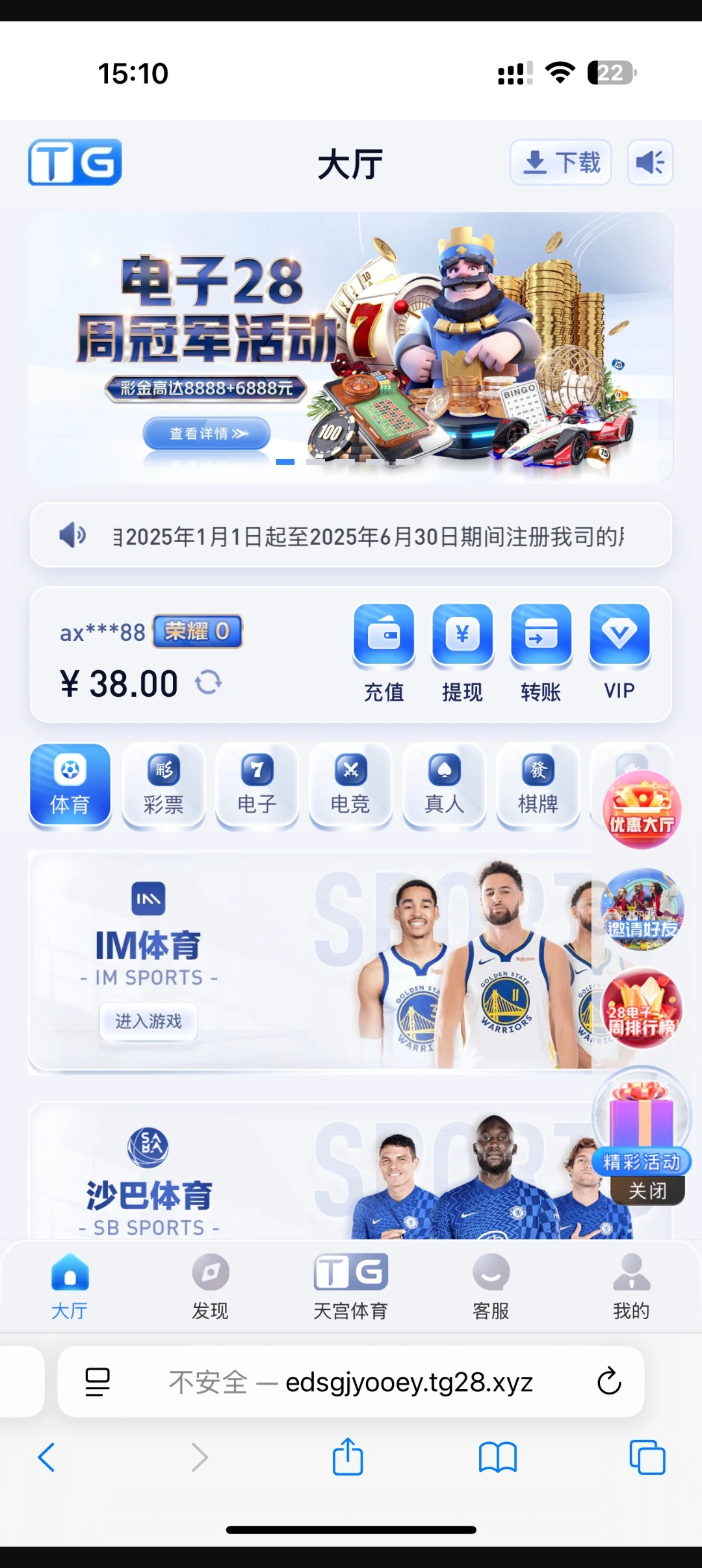Select the 真人 category tab
The width and height of the screenshot is (702, 1568).
pos(444,785)
